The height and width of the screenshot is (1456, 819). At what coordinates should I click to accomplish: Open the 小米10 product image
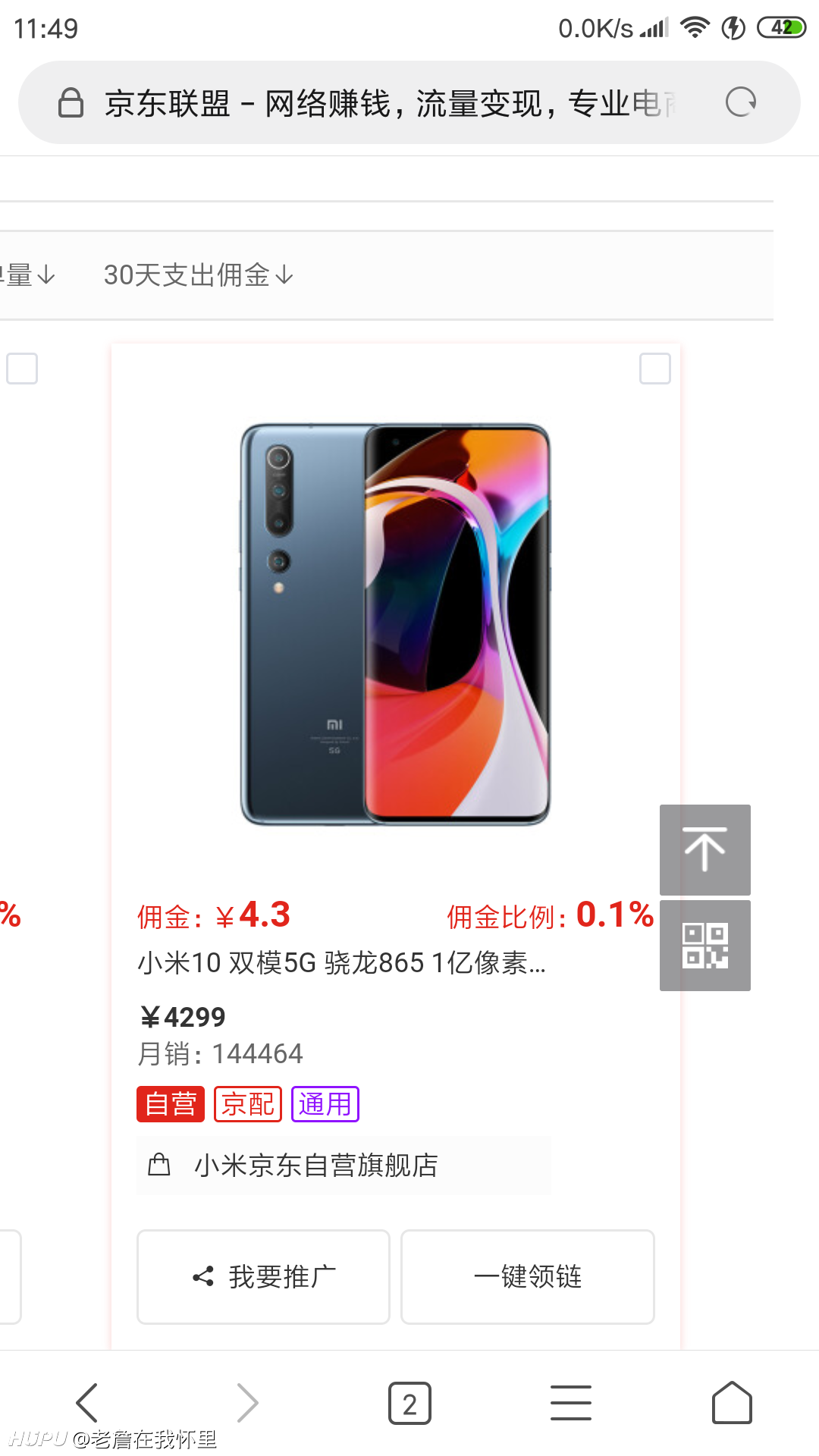tap(395, 623)
